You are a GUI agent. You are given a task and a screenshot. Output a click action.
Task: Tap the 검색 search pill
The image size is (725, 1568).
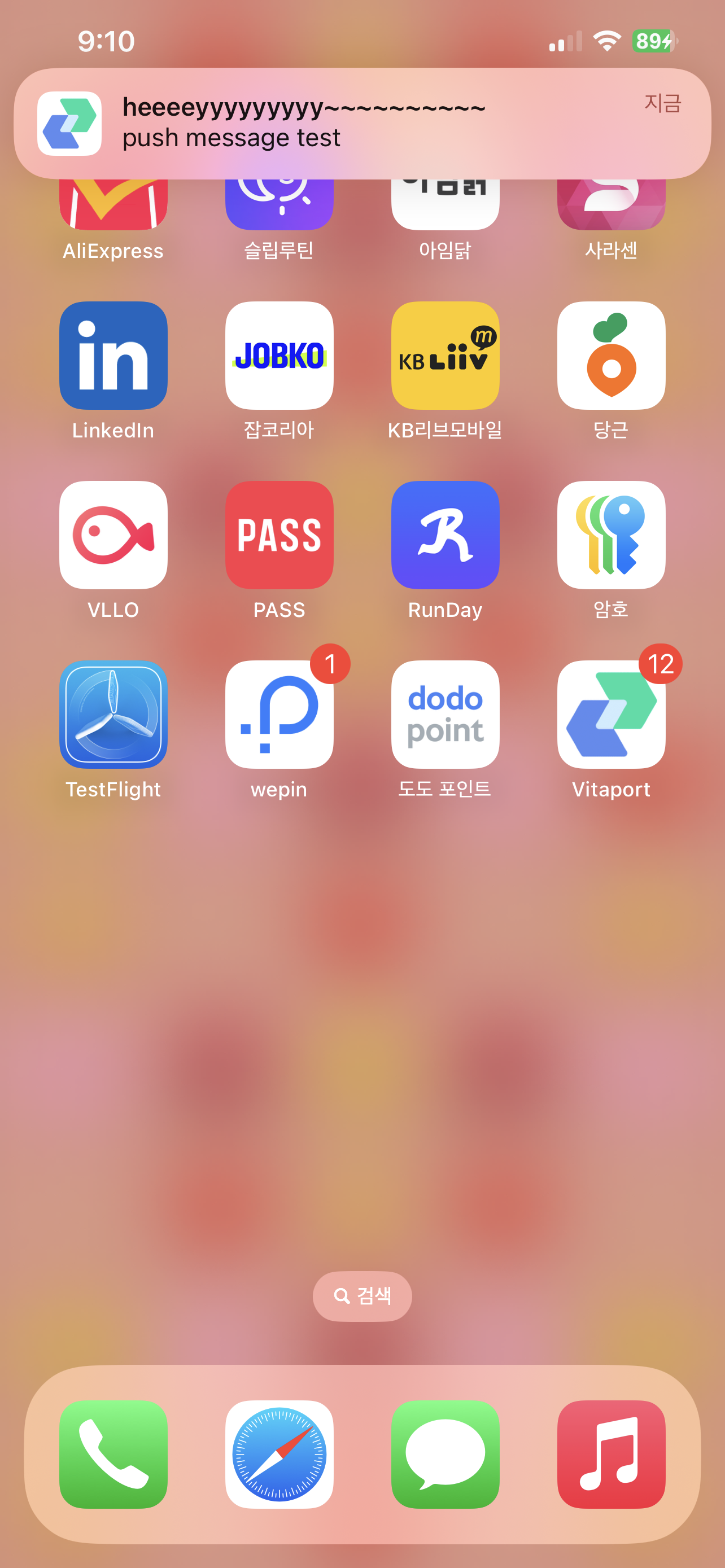click(x=362, y=1296)
